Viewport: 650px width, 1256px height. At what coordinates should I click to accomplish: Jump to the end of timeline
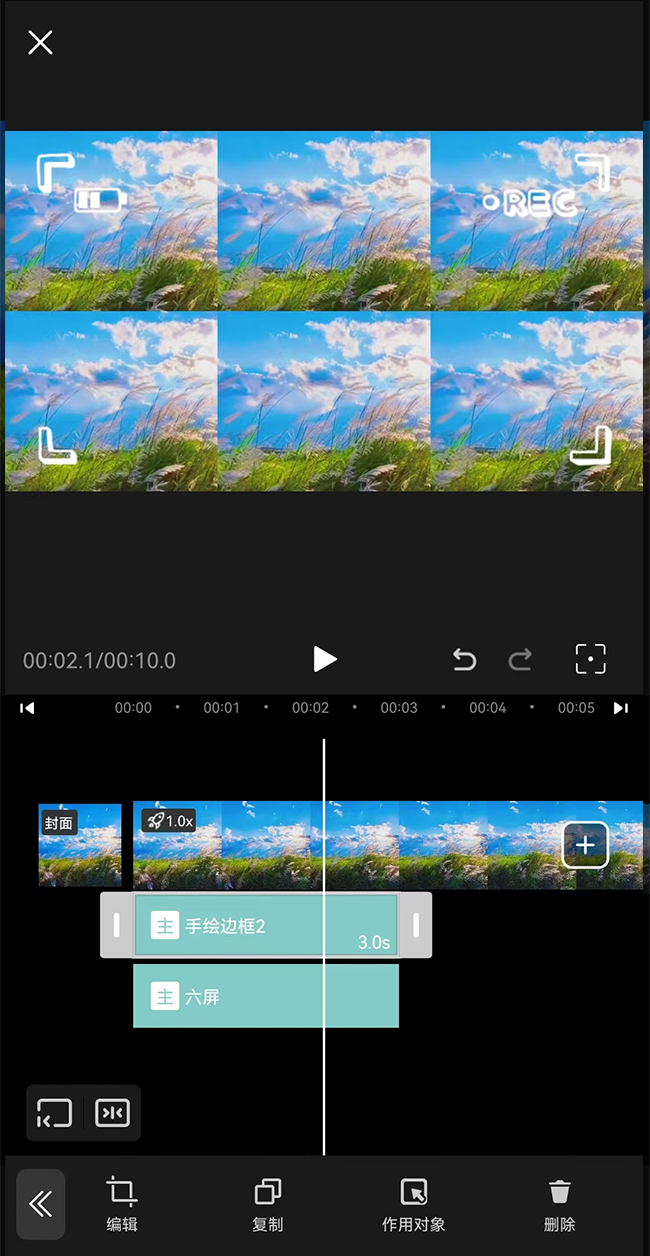pyautogui.click(x=620, y=708)
